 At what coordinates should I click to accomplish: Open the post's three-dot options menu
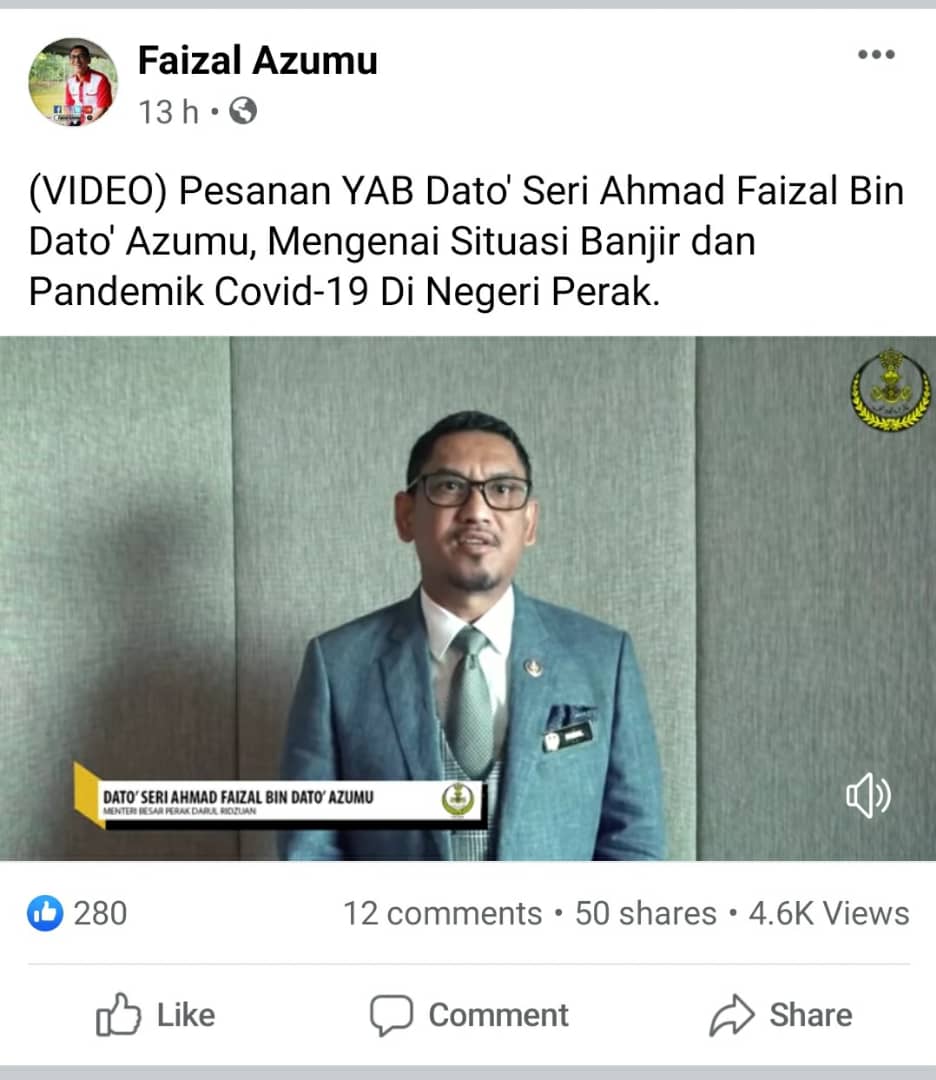(x=876, y=55)
